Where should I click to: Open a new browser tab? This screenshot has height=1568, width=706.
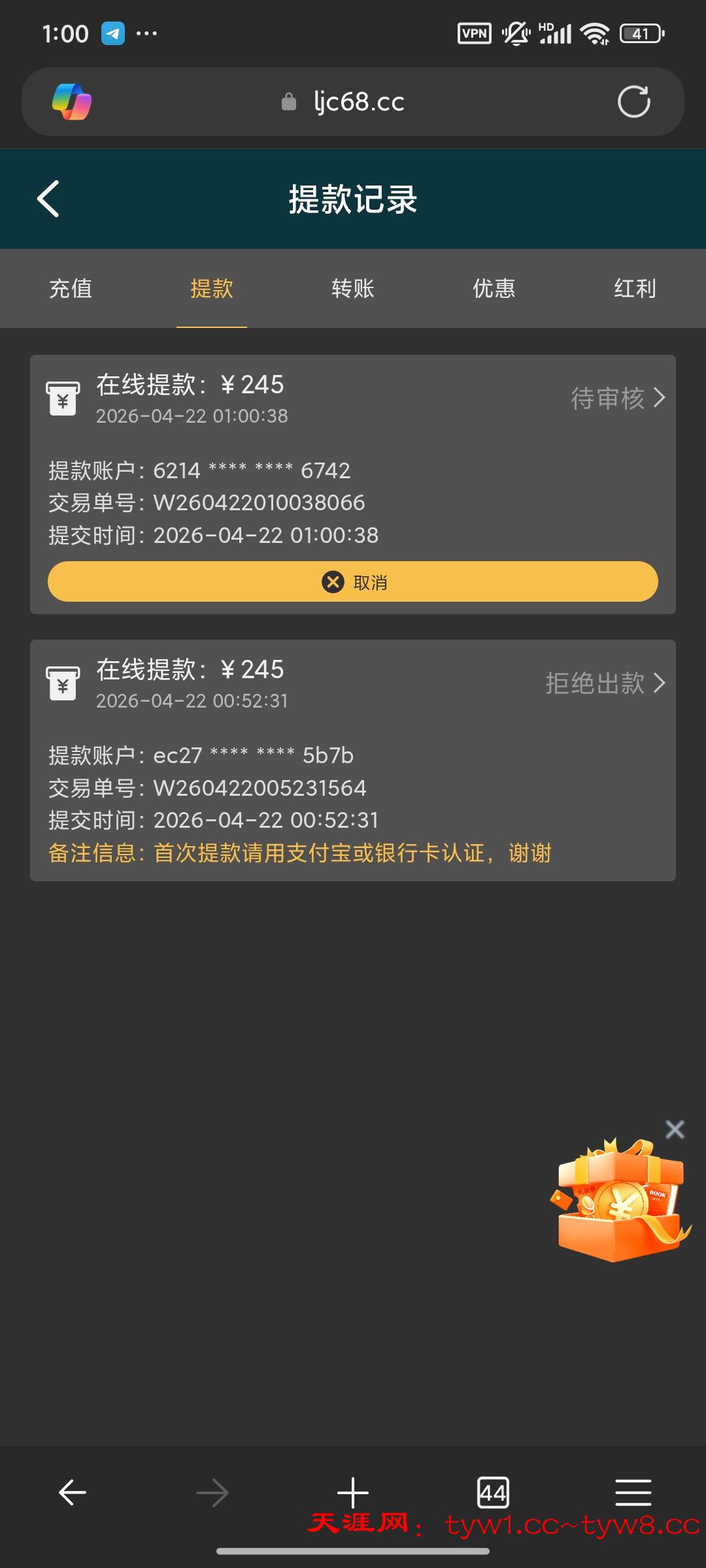tap(353, 1492)
